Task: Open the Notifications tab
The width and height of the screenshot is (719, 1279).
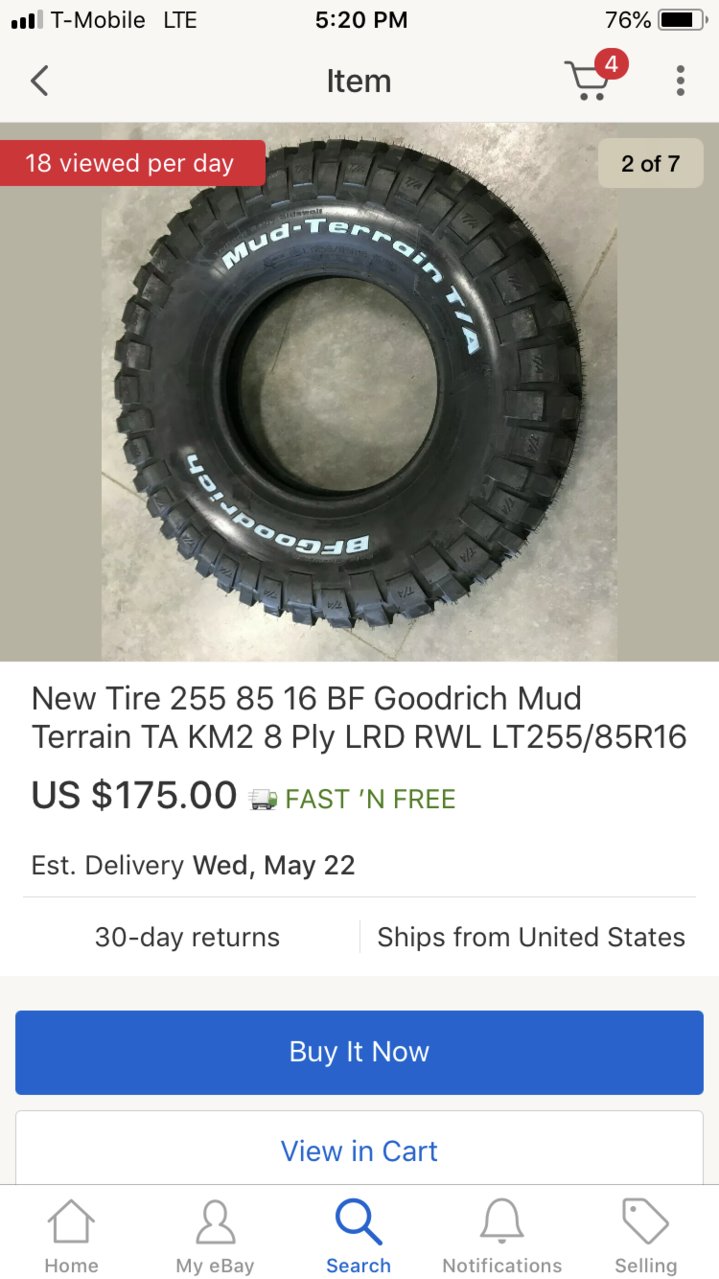Action: click(x=502, y=1236)
